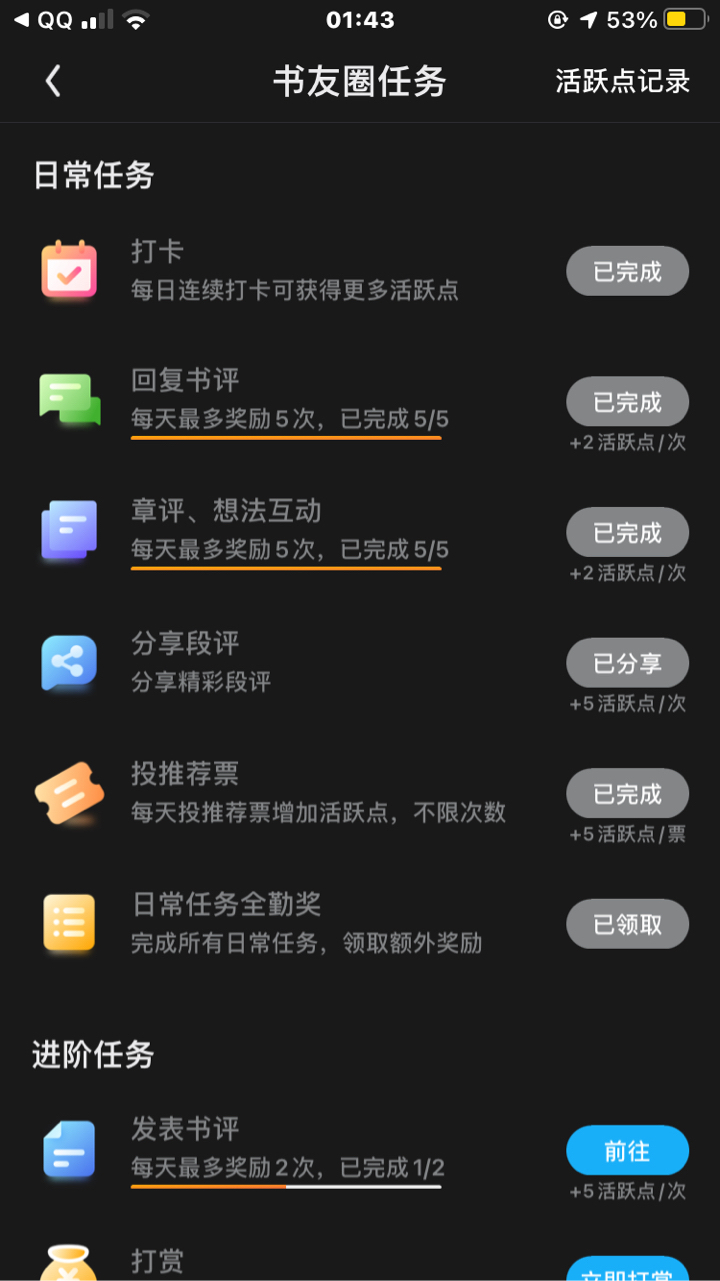Tap 已领取 button for 日常任务全勤奖
The image size is (720, 1281).
[x=627, y=924]
